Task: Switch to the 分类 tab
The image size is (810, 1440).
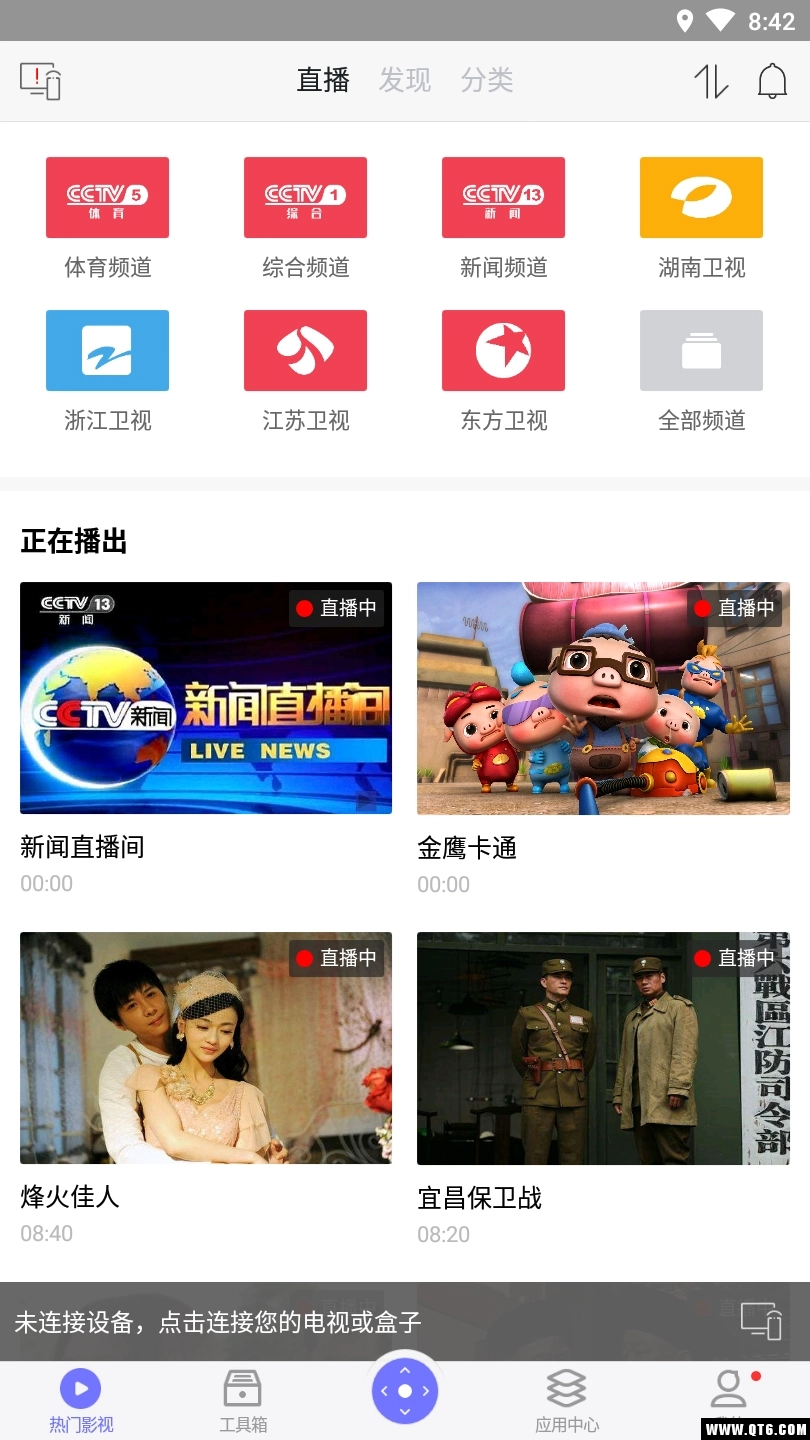Action: [x=487, y=80]
